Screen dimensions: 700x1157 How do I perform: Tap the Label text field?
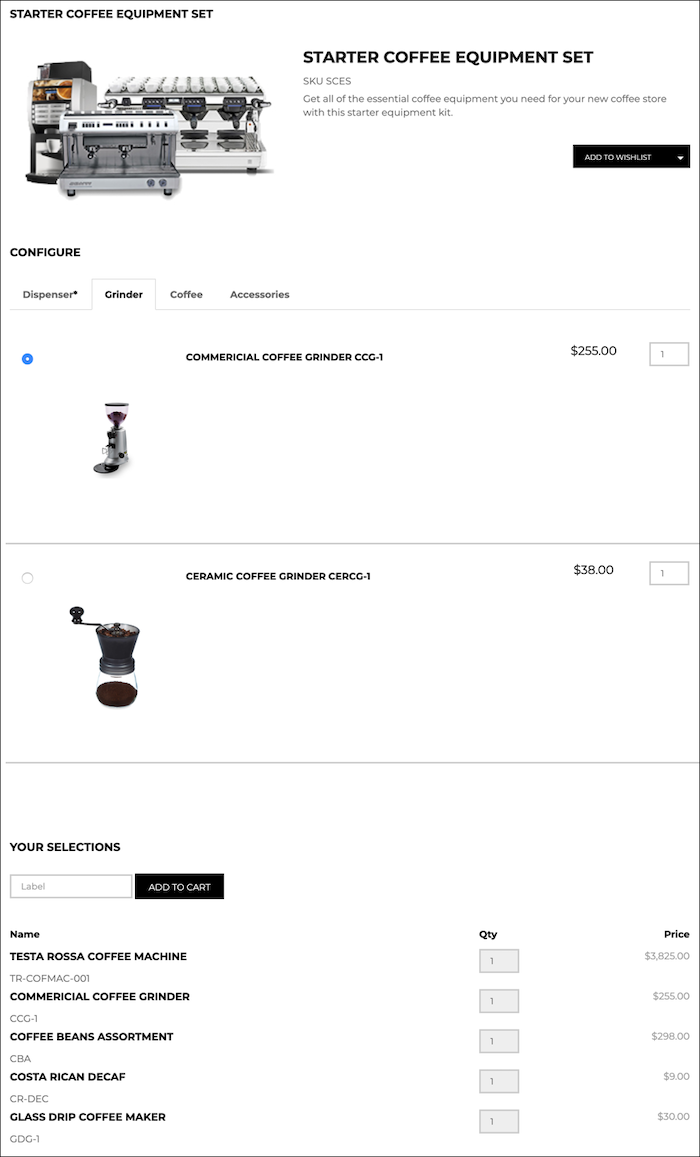pos(71,886)
